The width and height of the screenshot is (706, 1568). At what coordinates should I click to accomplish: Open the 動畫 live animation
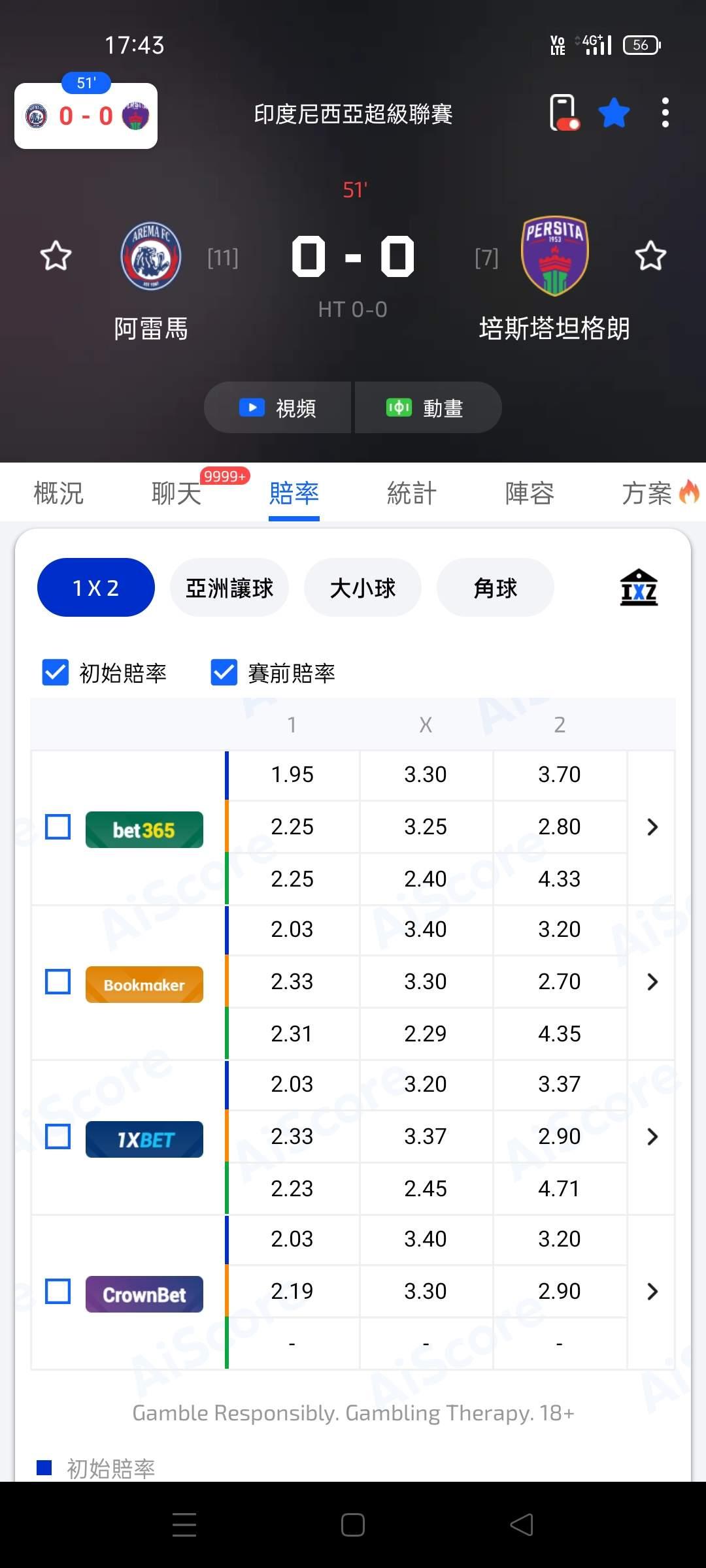point(427,408)
